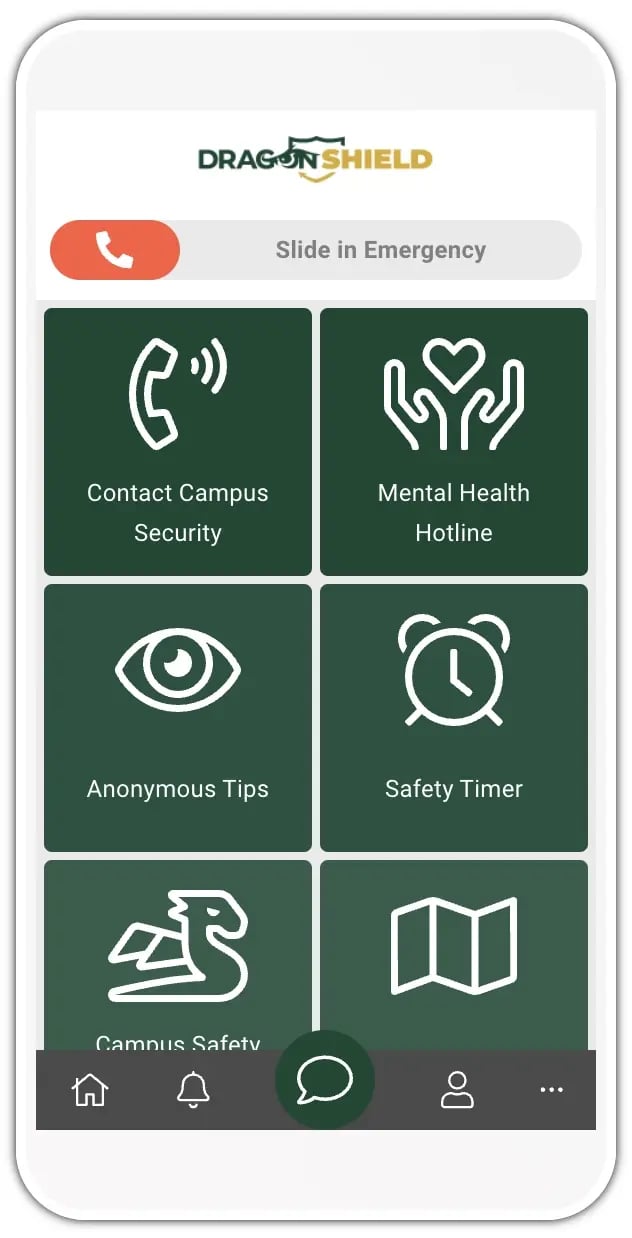632x1238 pixels.
Task: Open the notifications bell
Action: pos(193,1089)
